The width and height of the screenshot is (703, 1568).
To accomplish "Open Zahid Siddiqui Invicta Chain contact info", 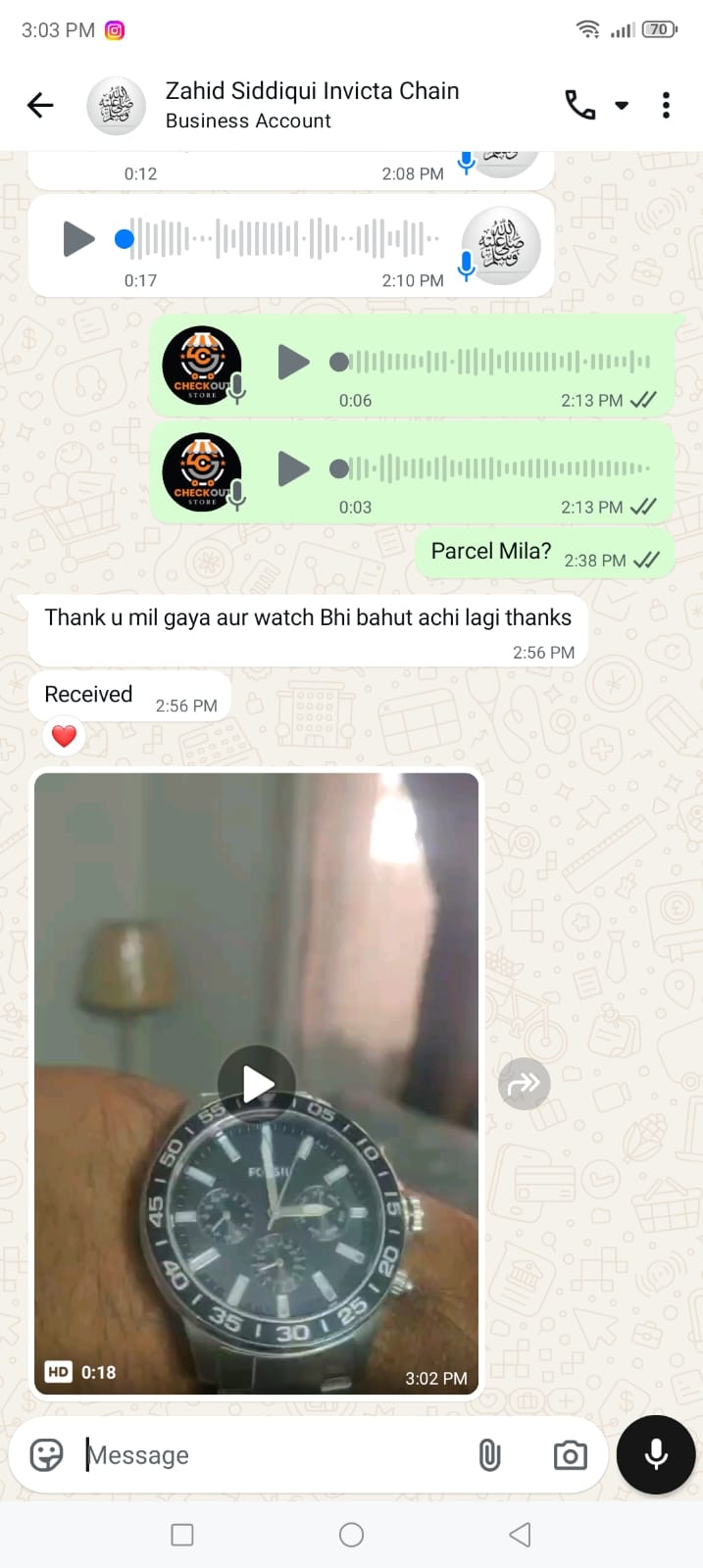I will pos(312,104).
